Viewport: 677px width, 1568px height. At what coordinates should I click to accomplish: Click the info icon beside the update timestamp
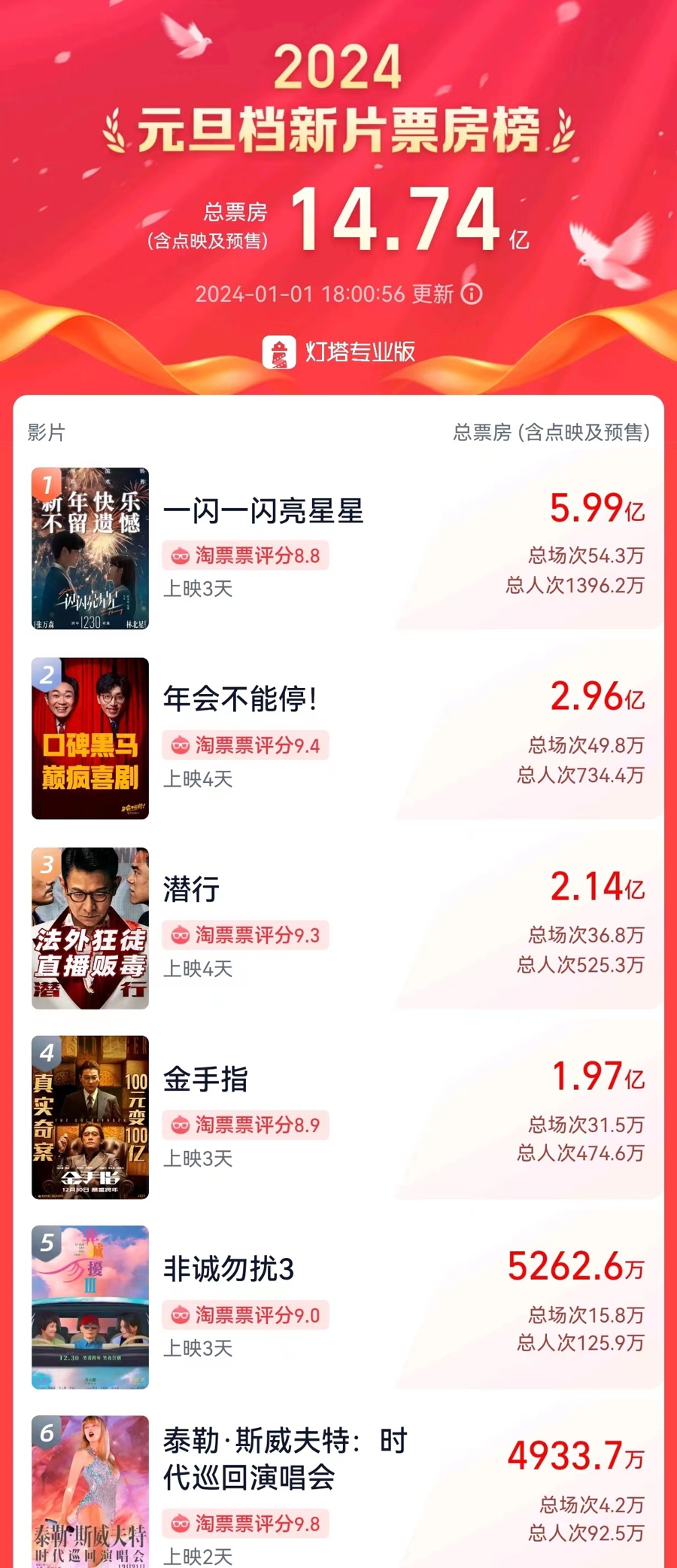(472, 295)
